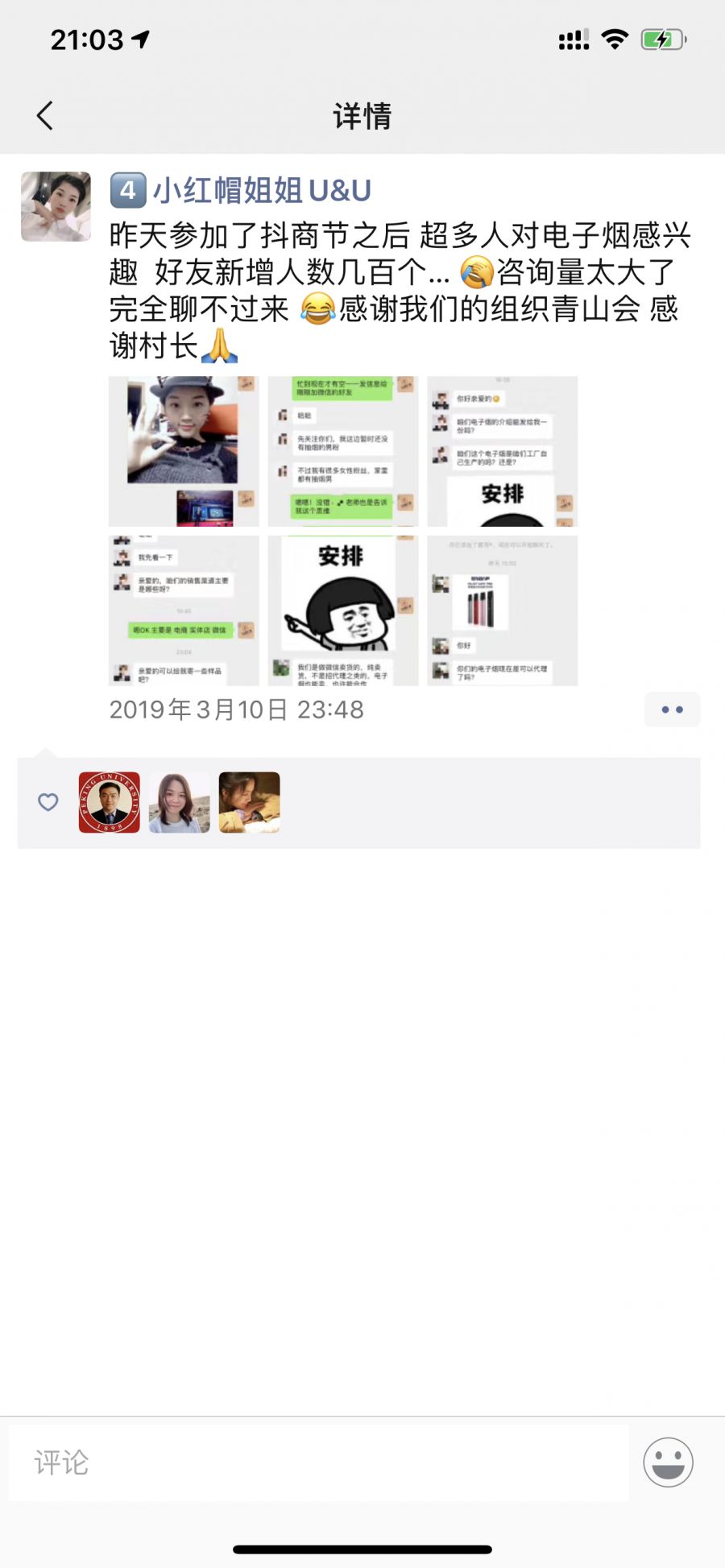Open the liker with Peking University avatar
The width and height of the screenshot is (725, 1568).
click(x=110, y=802)
